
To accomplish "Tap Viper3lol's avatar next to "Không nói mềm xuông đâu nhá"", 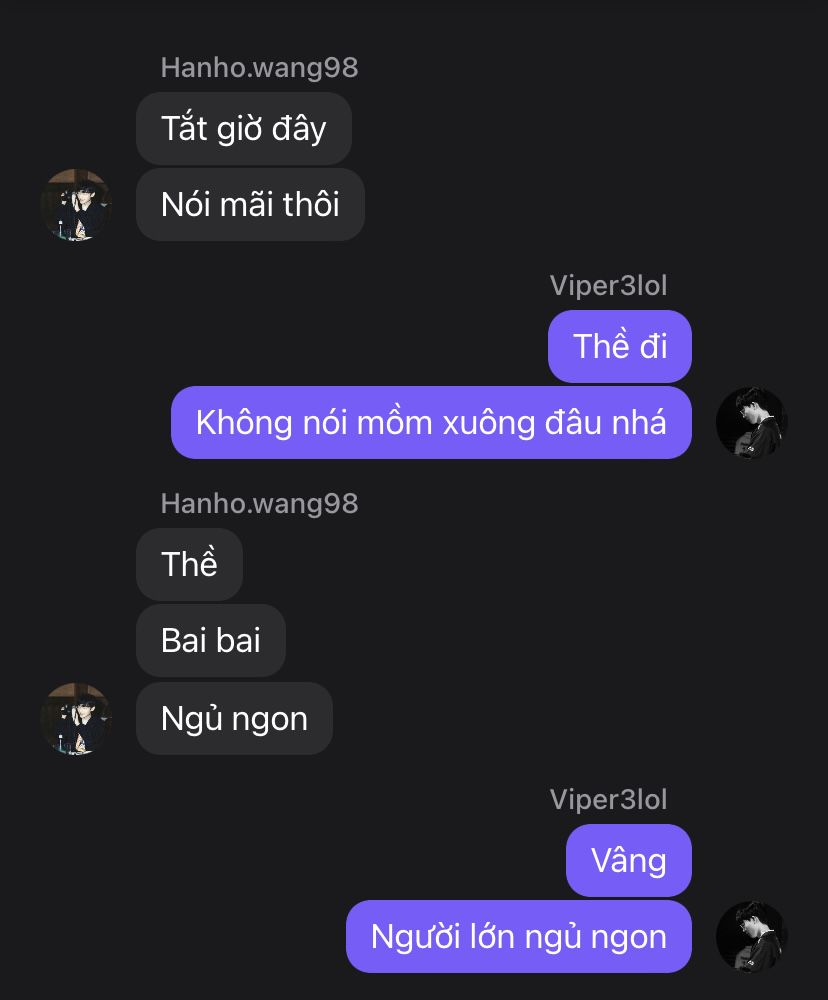I will [751, 423].
